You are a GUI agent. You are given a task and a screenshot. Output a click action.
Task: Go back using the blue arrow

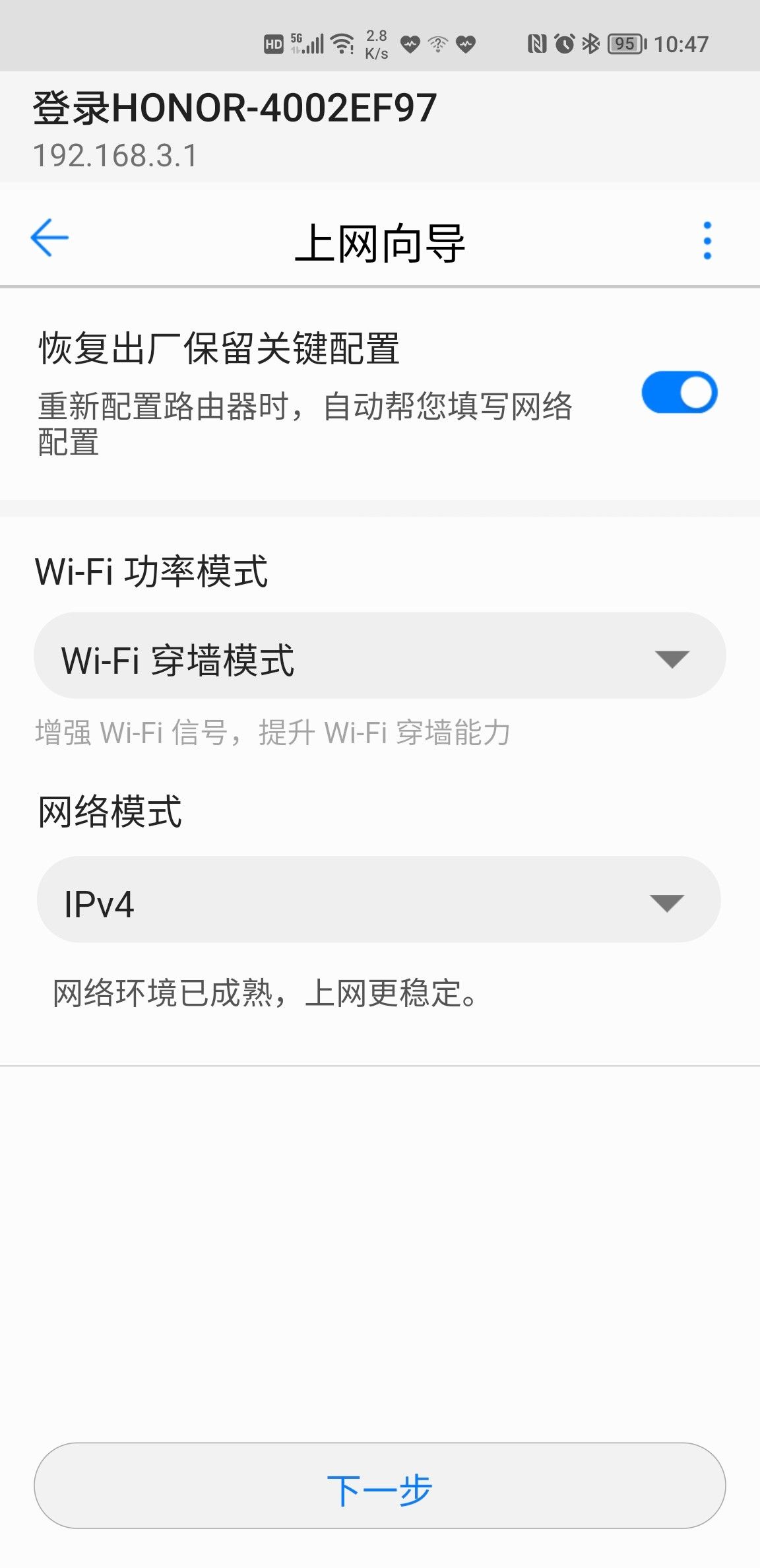click(x=49, y=238)
